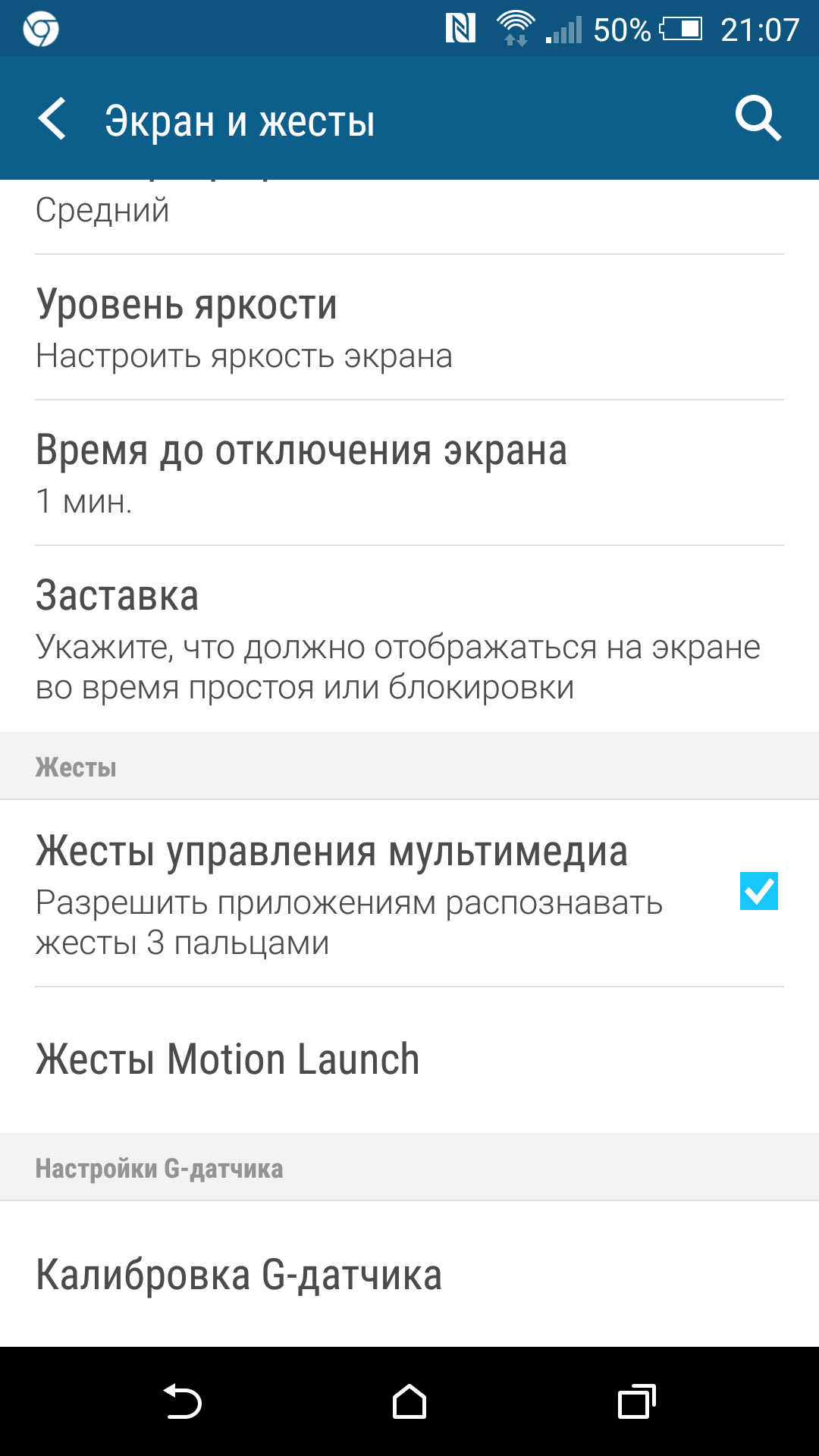Open Калибровка G-датчика
This screenshot has height=1456, width=819.
pyautogui.click(x=409, y=1274)
